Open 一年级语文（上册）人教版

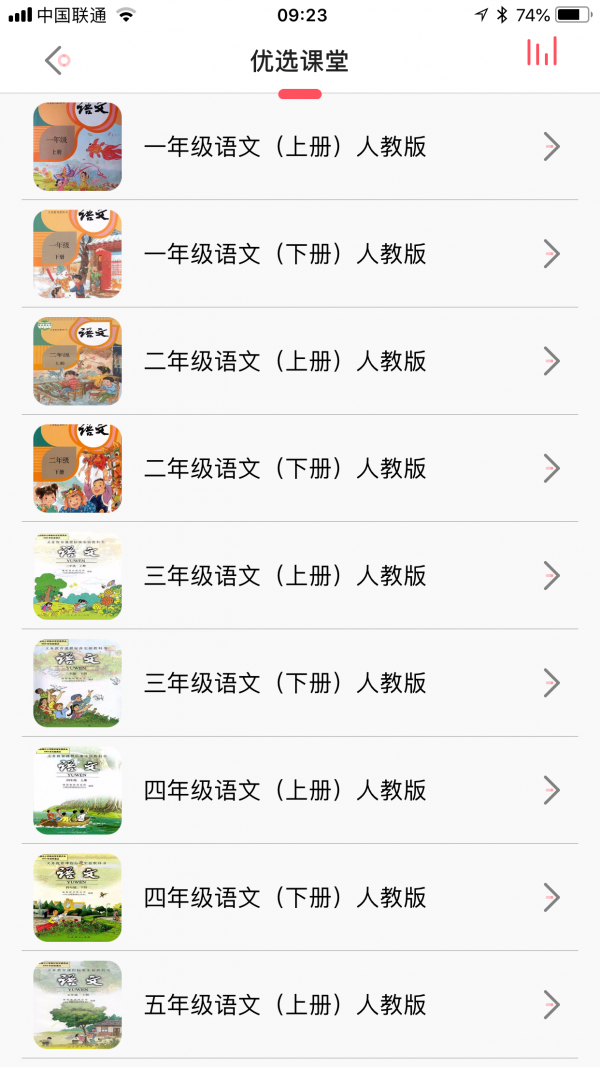(286, 147)
